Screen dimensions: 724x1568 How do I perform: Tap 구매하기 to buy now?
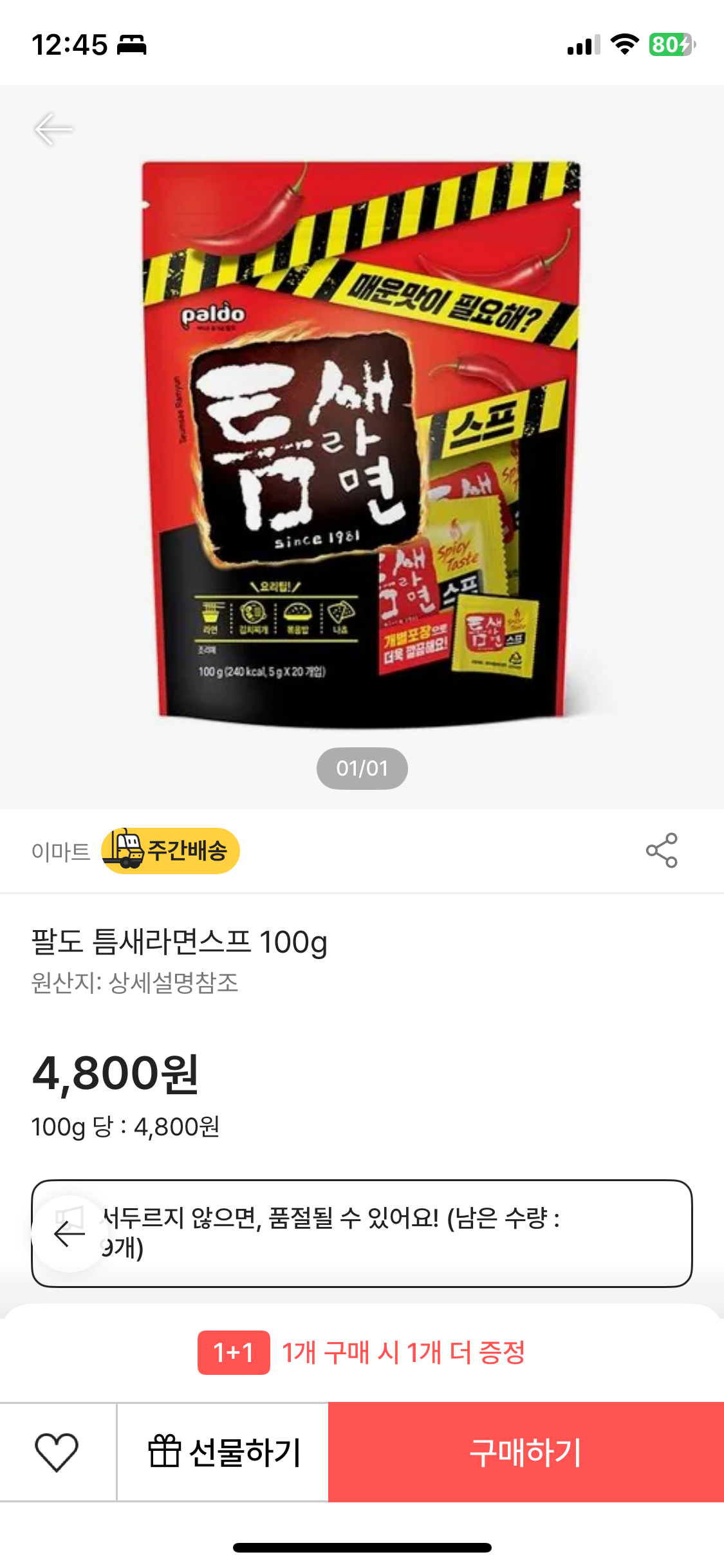[526, 1452]
